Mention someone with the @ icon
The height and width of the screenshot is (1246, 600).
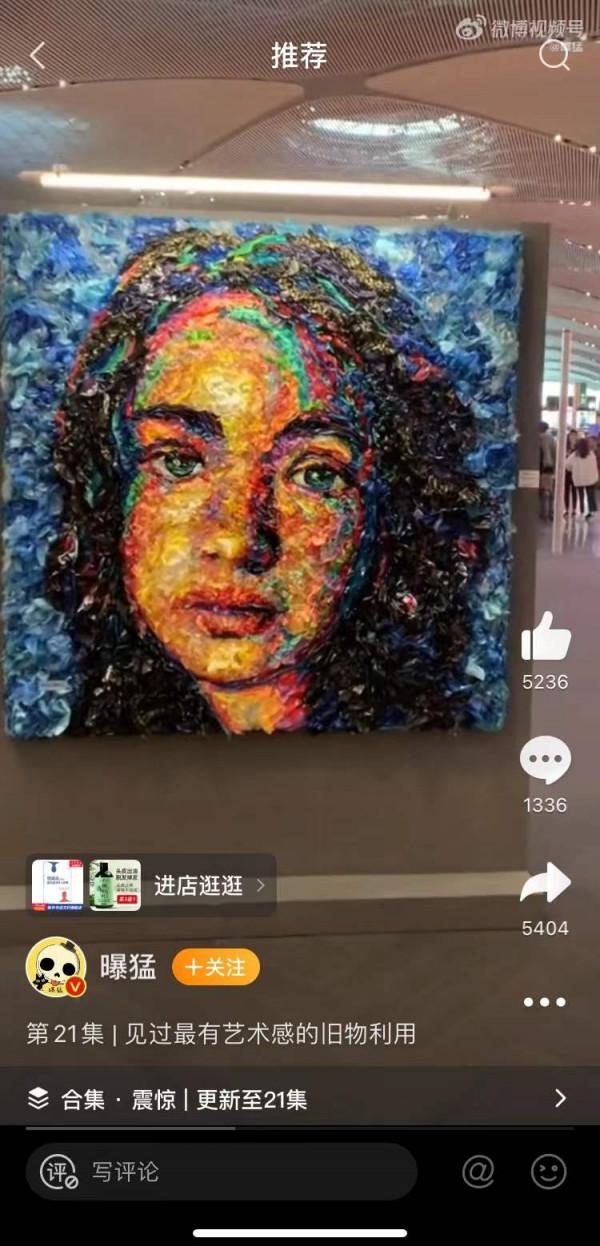point(478,1172)
